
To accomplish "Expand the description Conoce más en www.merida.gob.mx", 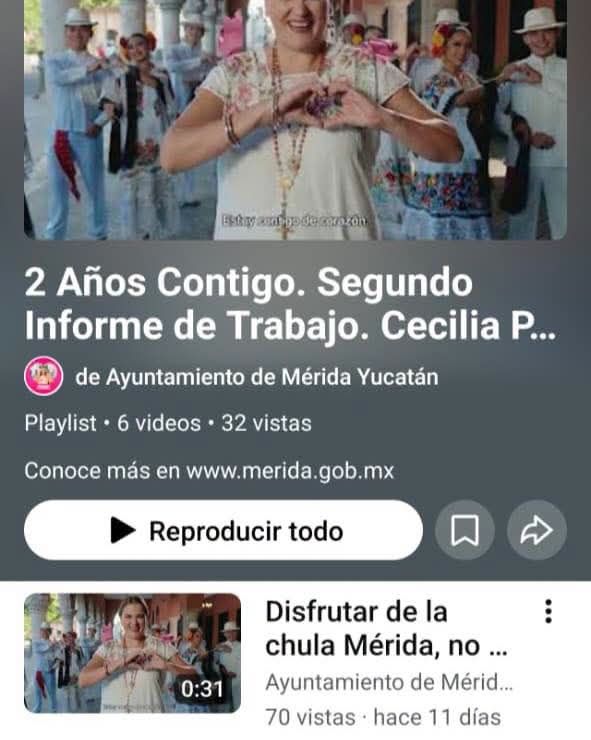I will [209, 471].
